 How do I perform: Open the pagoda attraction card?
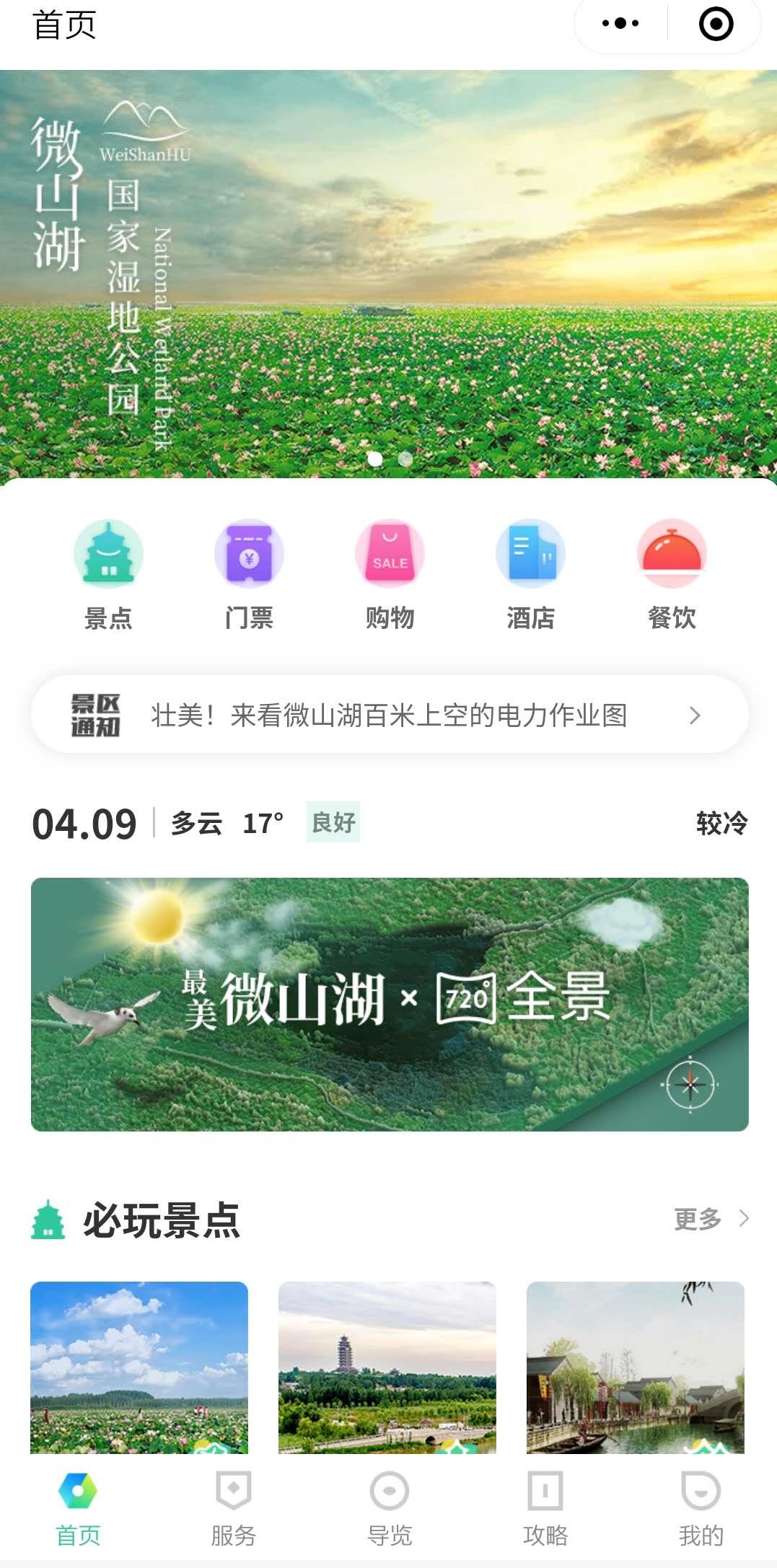click(387, 1367)
